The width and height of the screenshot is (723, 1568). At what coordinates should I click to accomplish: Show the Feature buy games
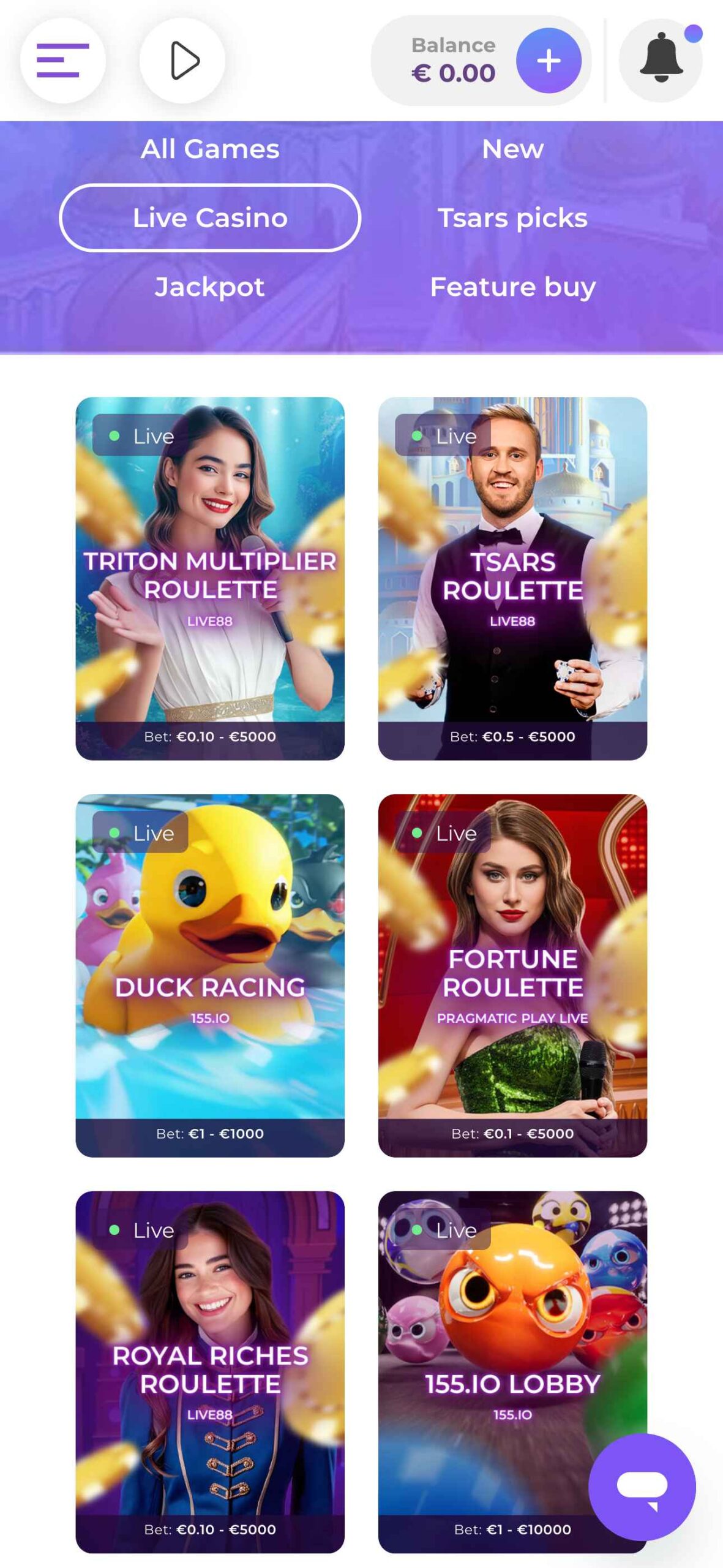coord(512,287)
